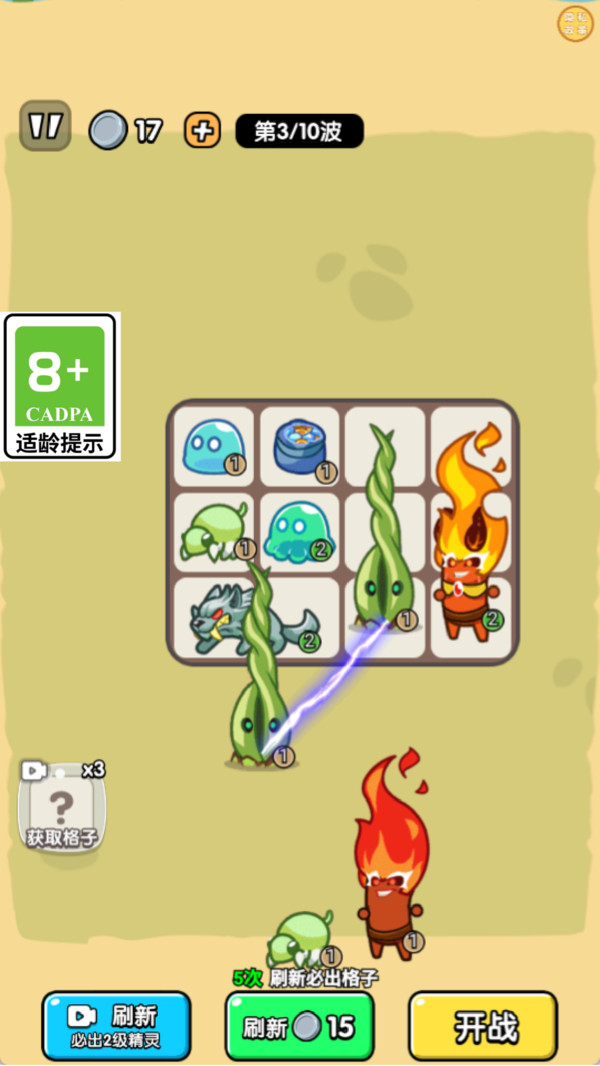Open the CADPA 8+ age rating notice
600x1066 pixels.
62,386
